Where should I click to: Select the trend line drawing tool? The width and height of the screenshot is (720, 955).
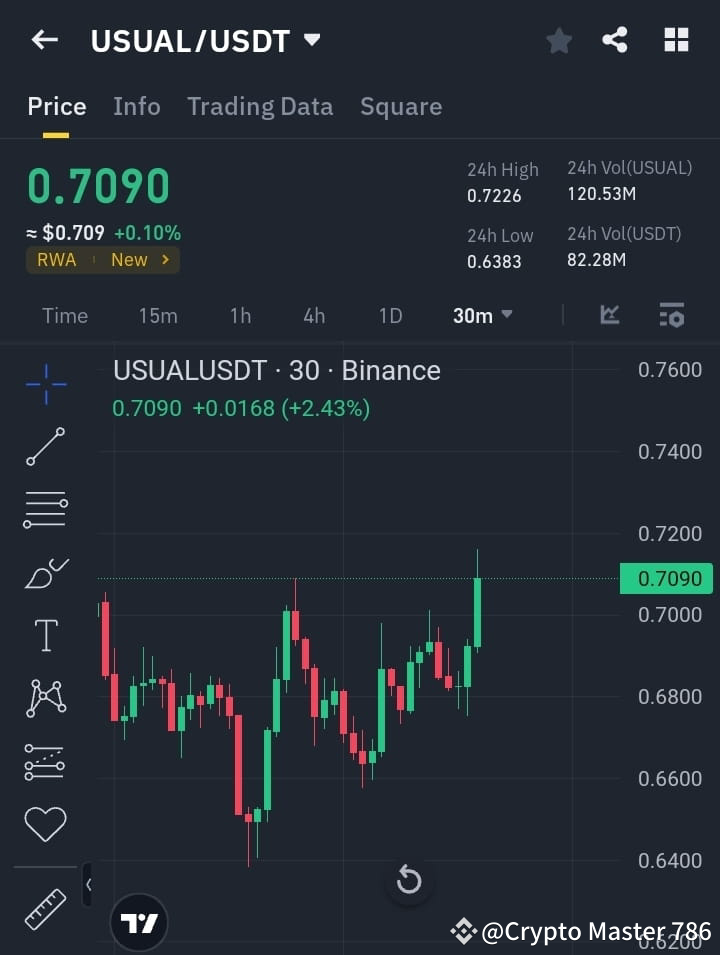(44, 446)
